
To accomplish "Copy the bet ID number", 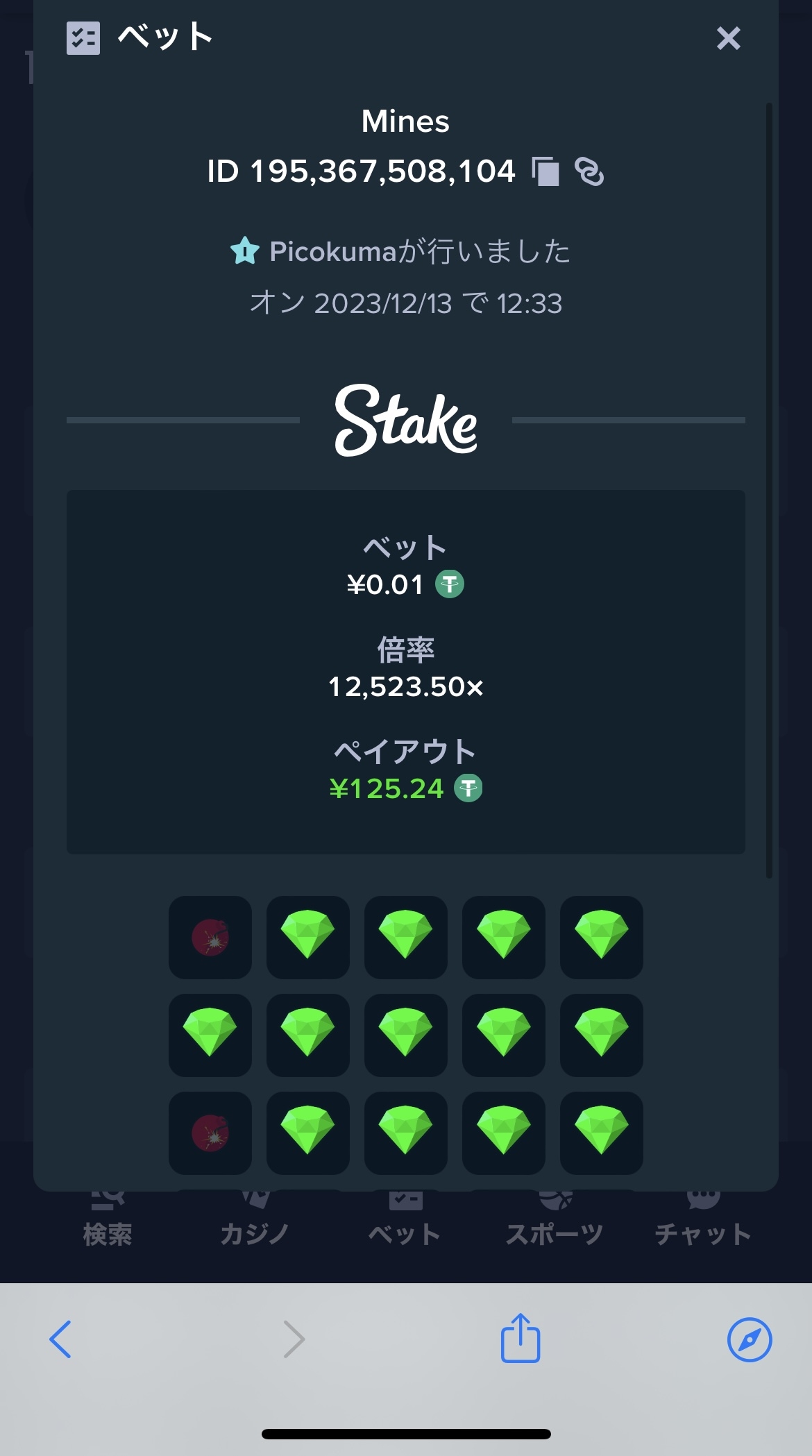I will pos(545,171).
